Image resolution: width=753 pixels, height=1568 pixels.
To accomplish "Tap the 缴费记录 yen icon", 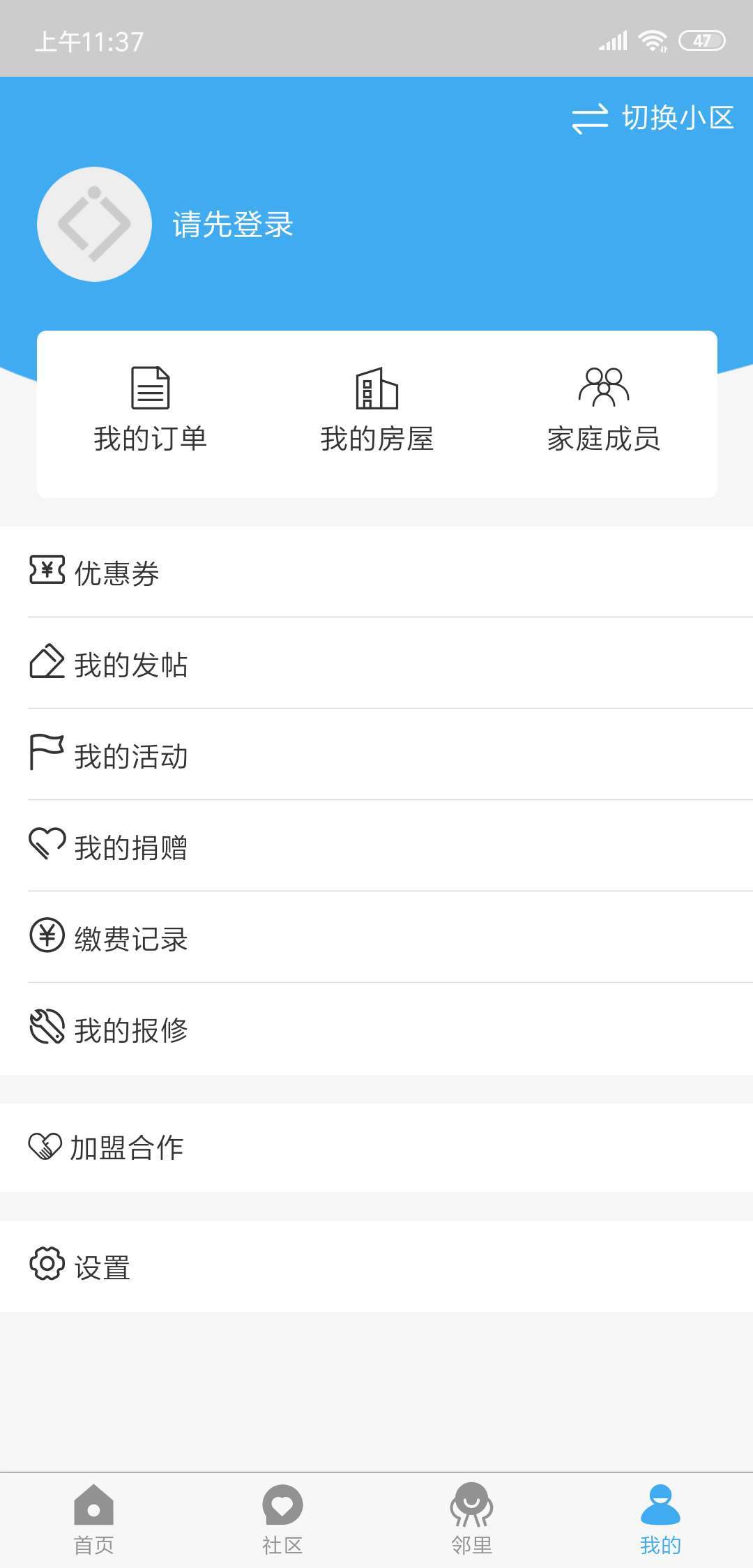I will click(x=45, y=939).
